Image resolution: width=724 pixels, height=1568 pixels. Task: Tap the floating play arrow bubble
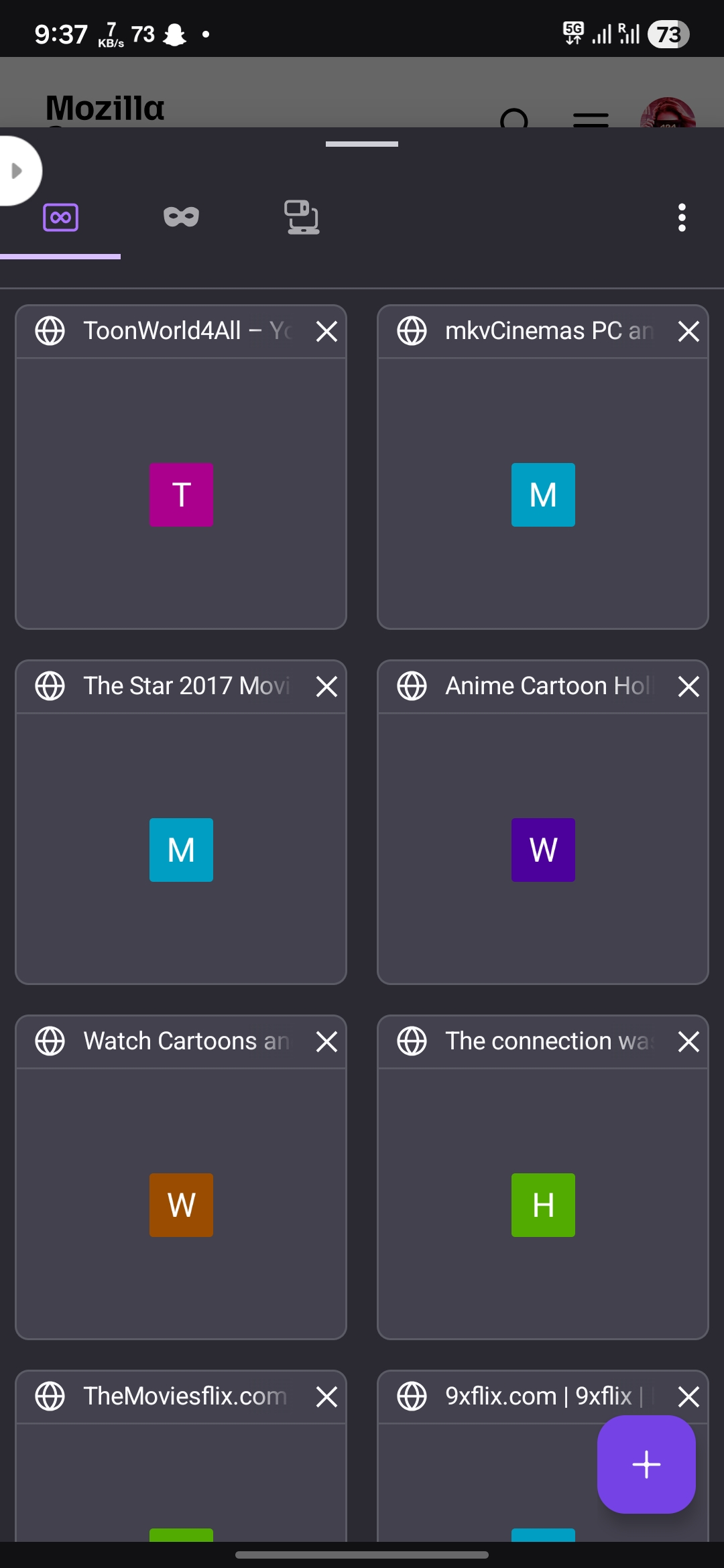[x=17, y=171]
